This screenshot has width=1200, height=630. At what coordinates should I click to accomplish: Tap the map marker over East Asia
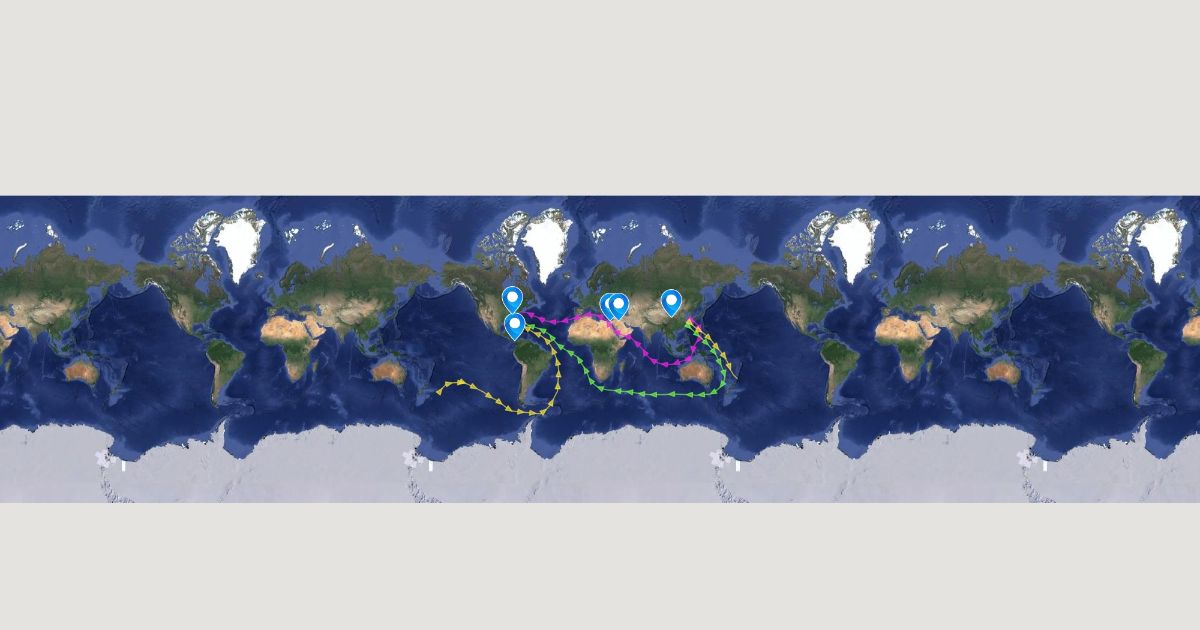(x=671, y=300)
